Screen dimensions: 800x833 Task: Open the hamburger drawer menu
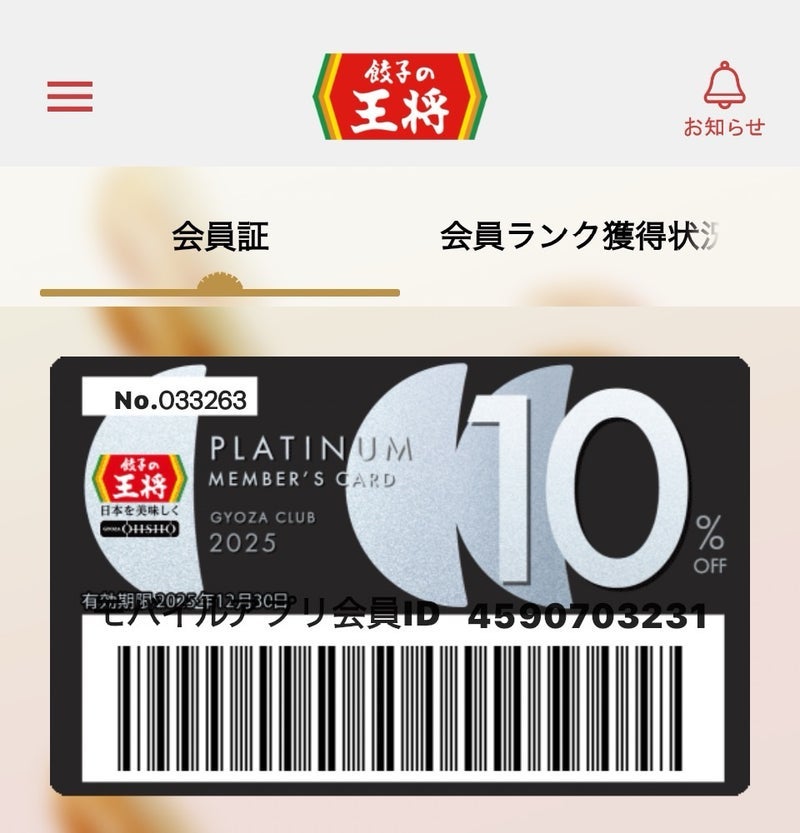tap(70, 96)
